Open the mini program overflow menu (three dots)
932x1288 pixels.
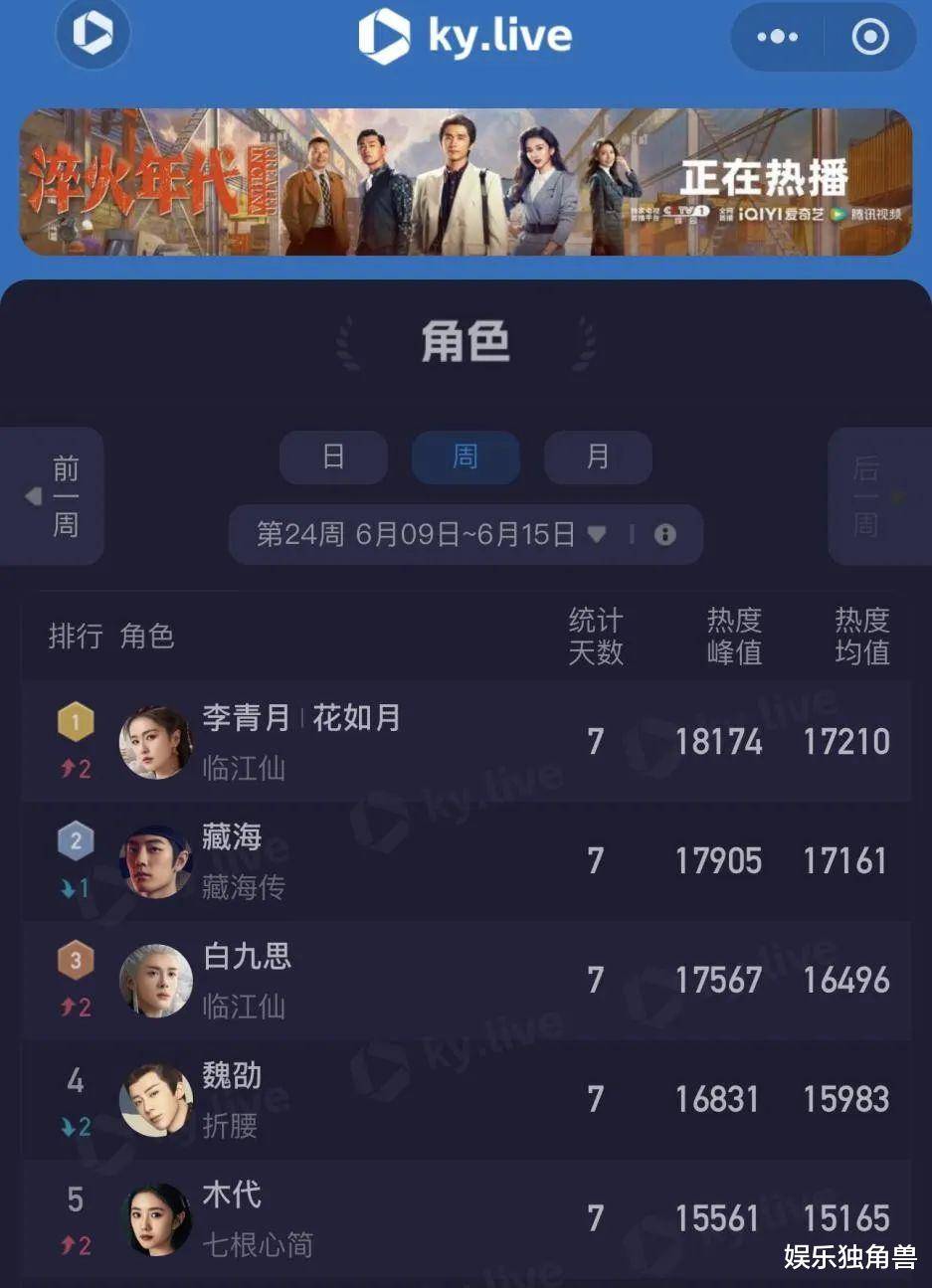click(777, 37)
